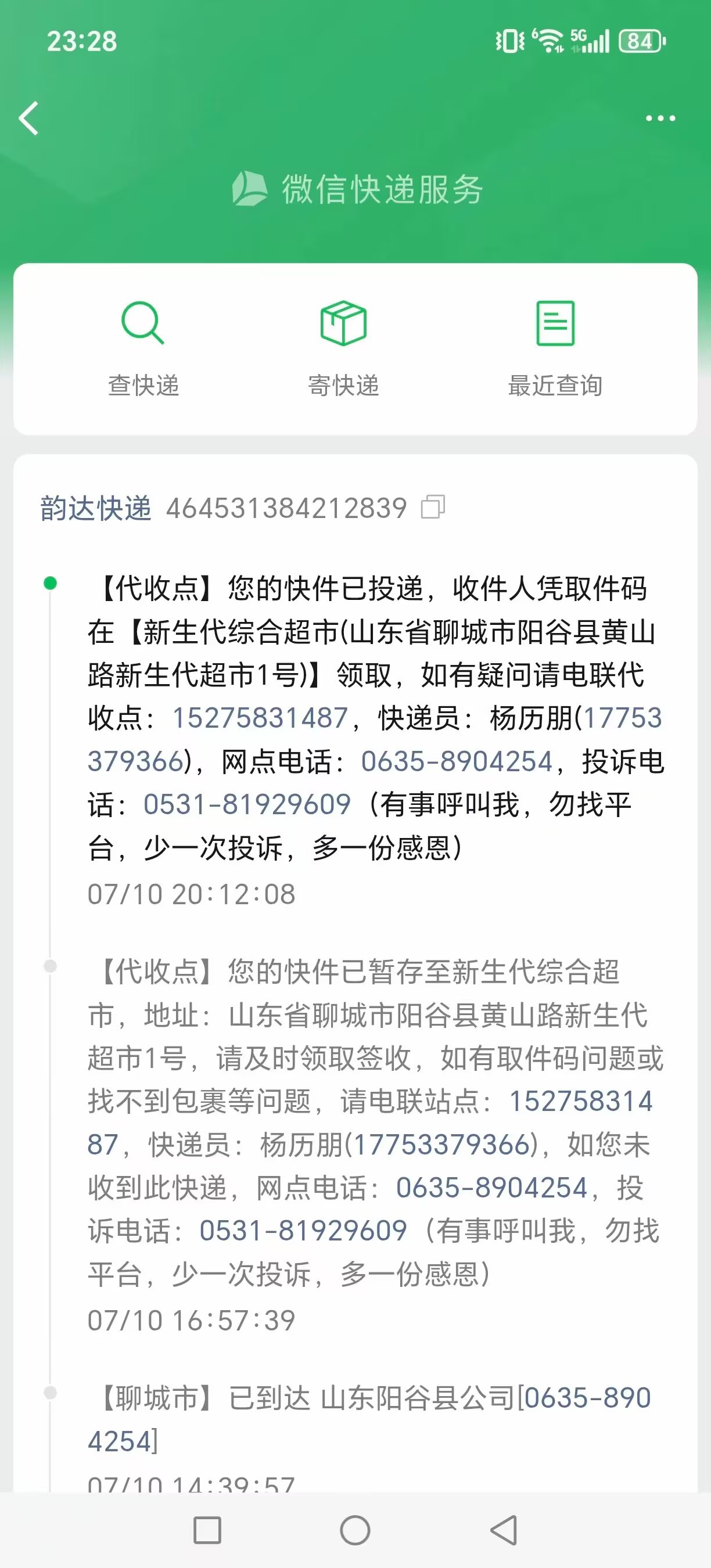Tap the 韵达快递 courier name link
The width and height of the screenshot is (711, 1568).
click(x=96, y=508)
